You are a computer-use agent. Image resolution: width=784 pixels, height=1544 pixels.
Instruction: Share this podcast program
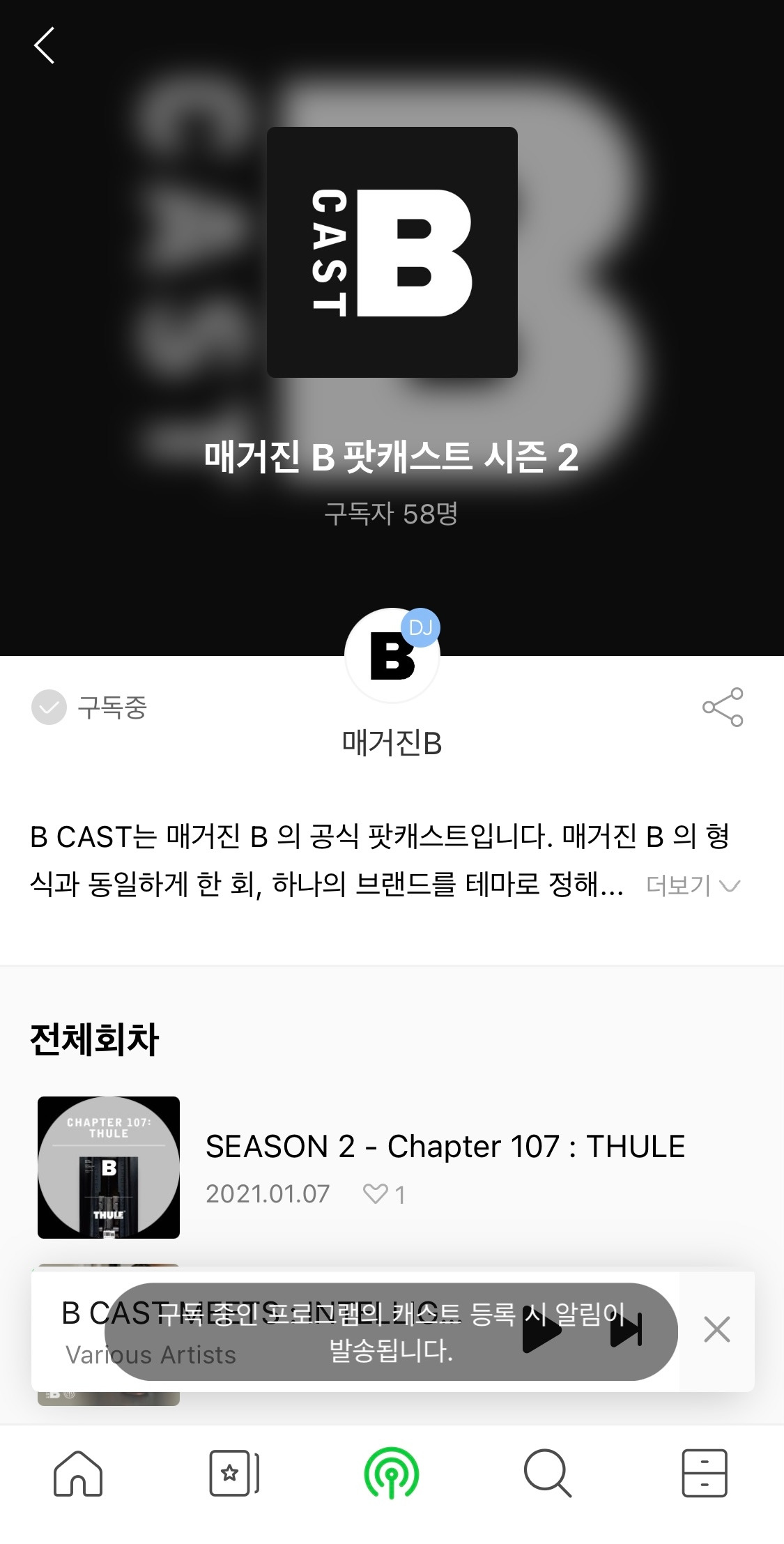point(723,708)
